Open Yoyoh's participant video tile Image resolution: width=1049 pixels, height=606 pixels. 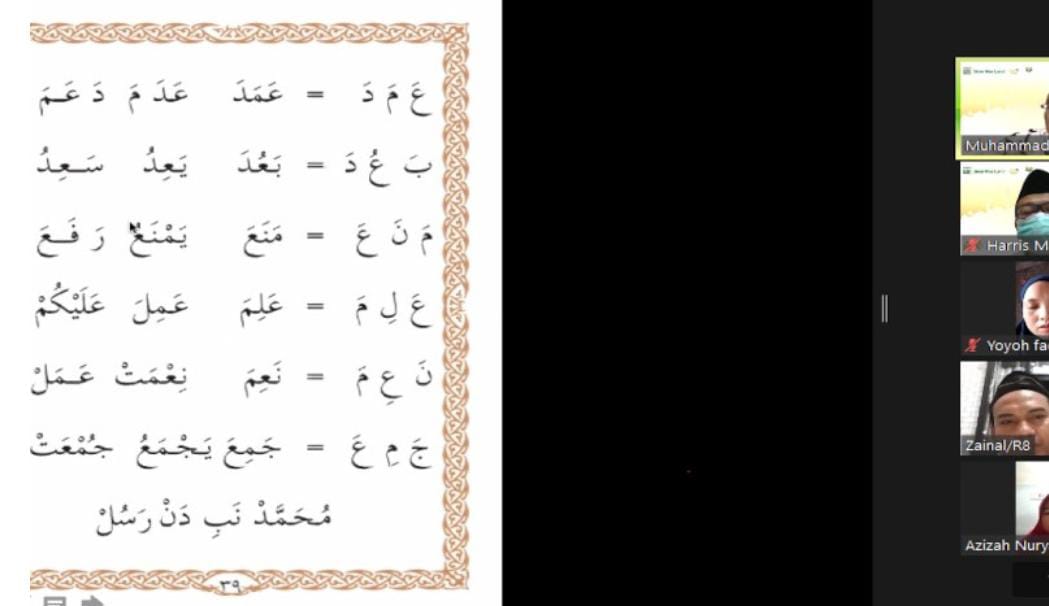click(x=1004, y=307)
